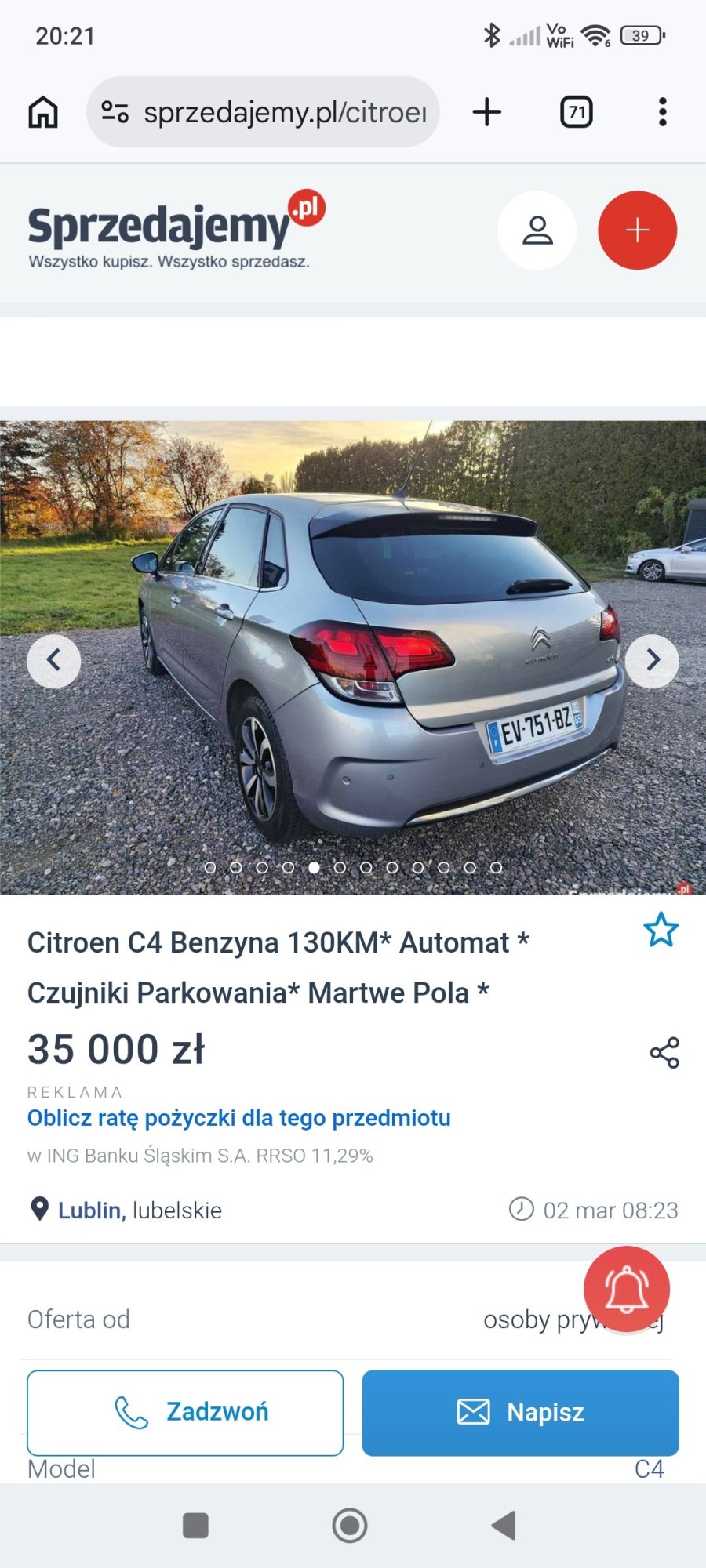
Task: Click the site permissions icon in address bar
Action: 115,111
